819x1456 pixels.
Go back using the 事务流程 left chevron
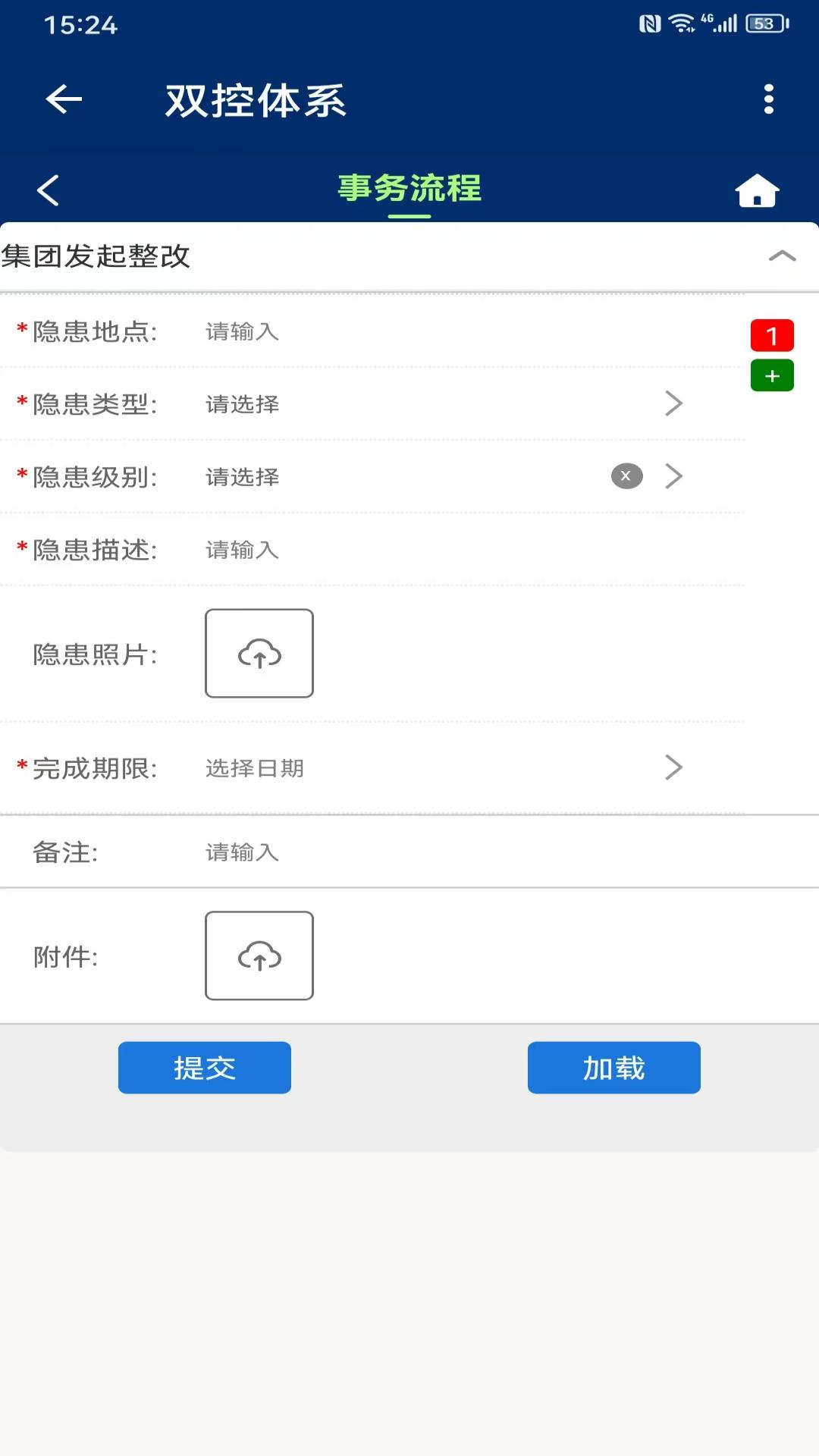[x=48, y=190]
